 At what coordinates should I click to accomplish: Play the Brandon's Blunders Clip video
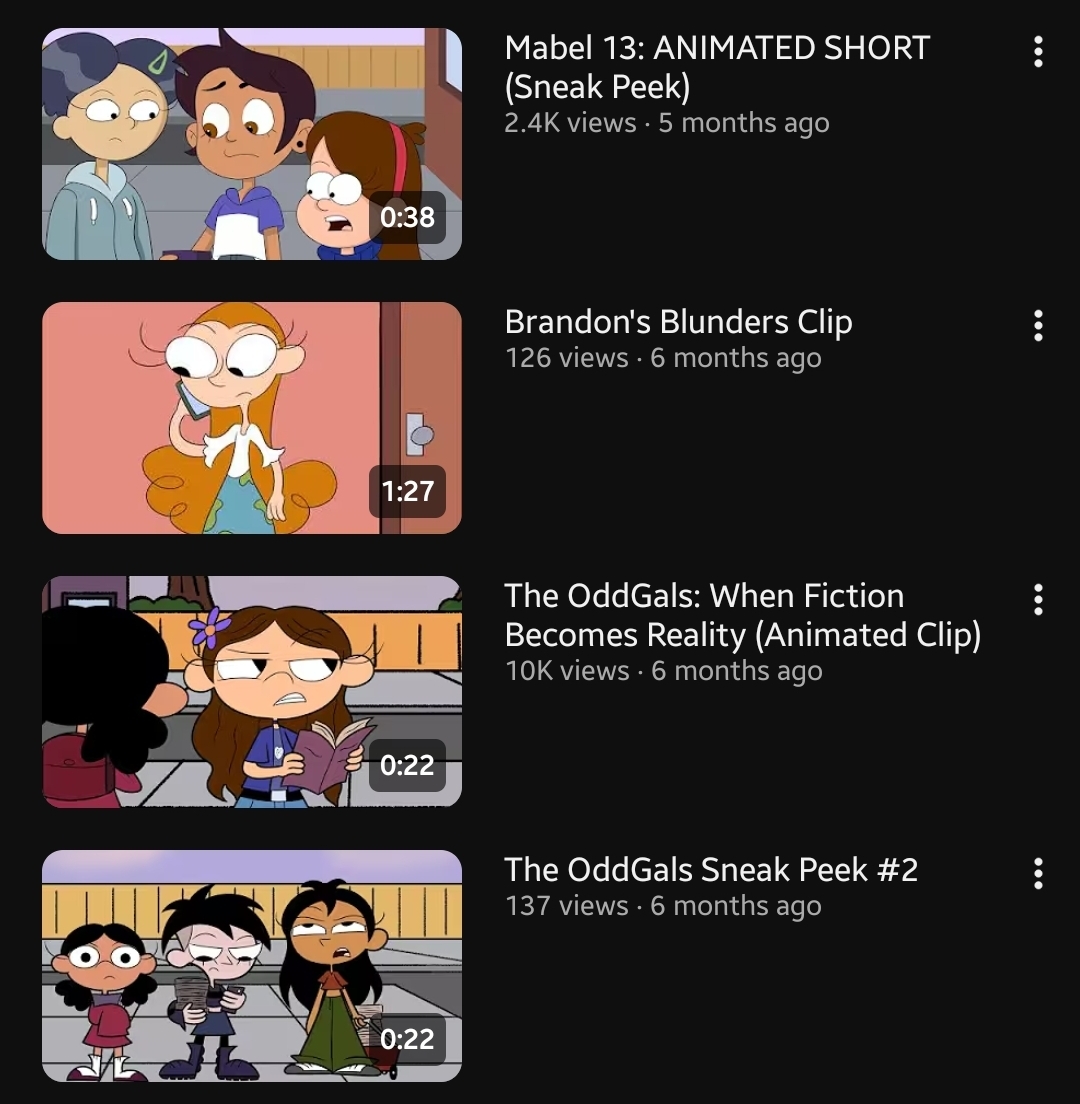click(251, 418)
